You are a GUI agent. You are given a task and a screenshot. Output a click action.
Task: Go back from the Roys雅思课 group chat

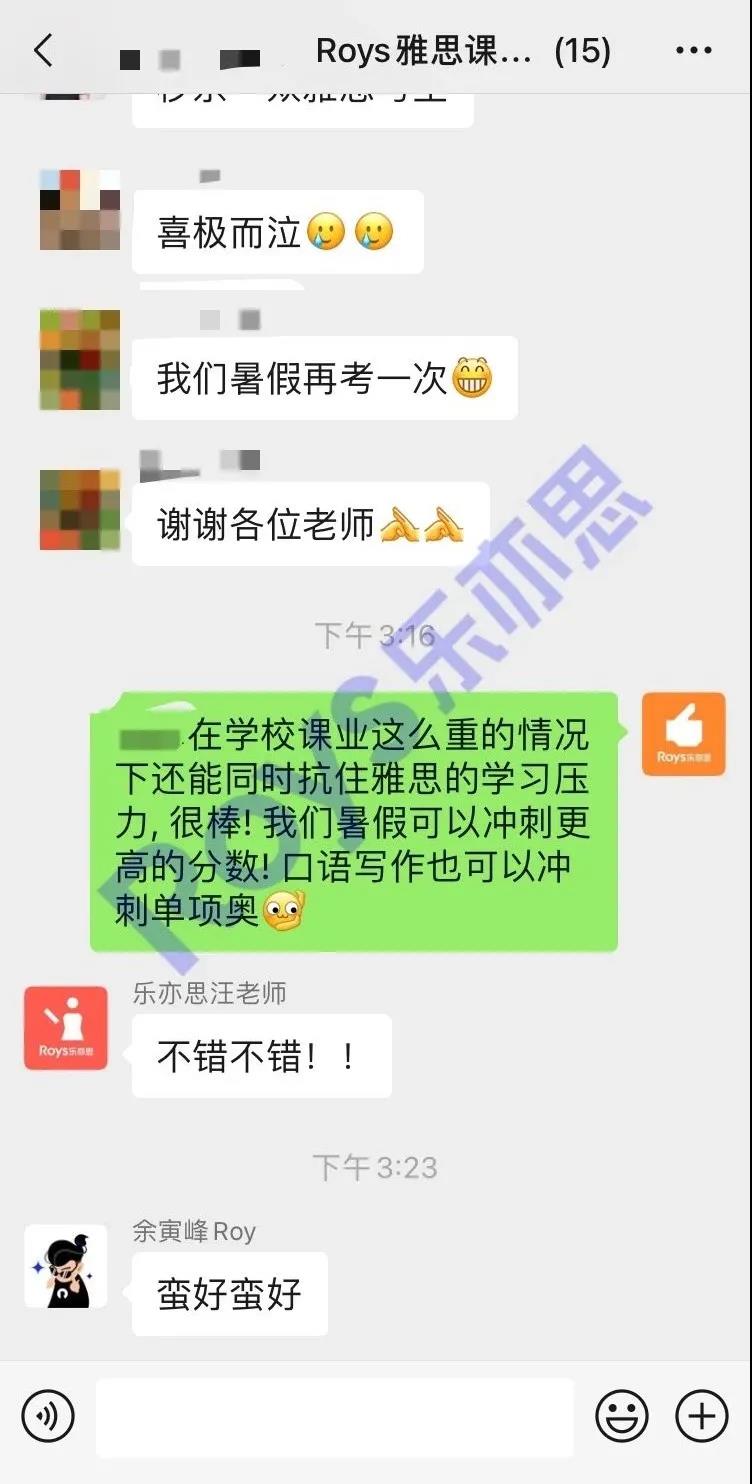point(43,50)
